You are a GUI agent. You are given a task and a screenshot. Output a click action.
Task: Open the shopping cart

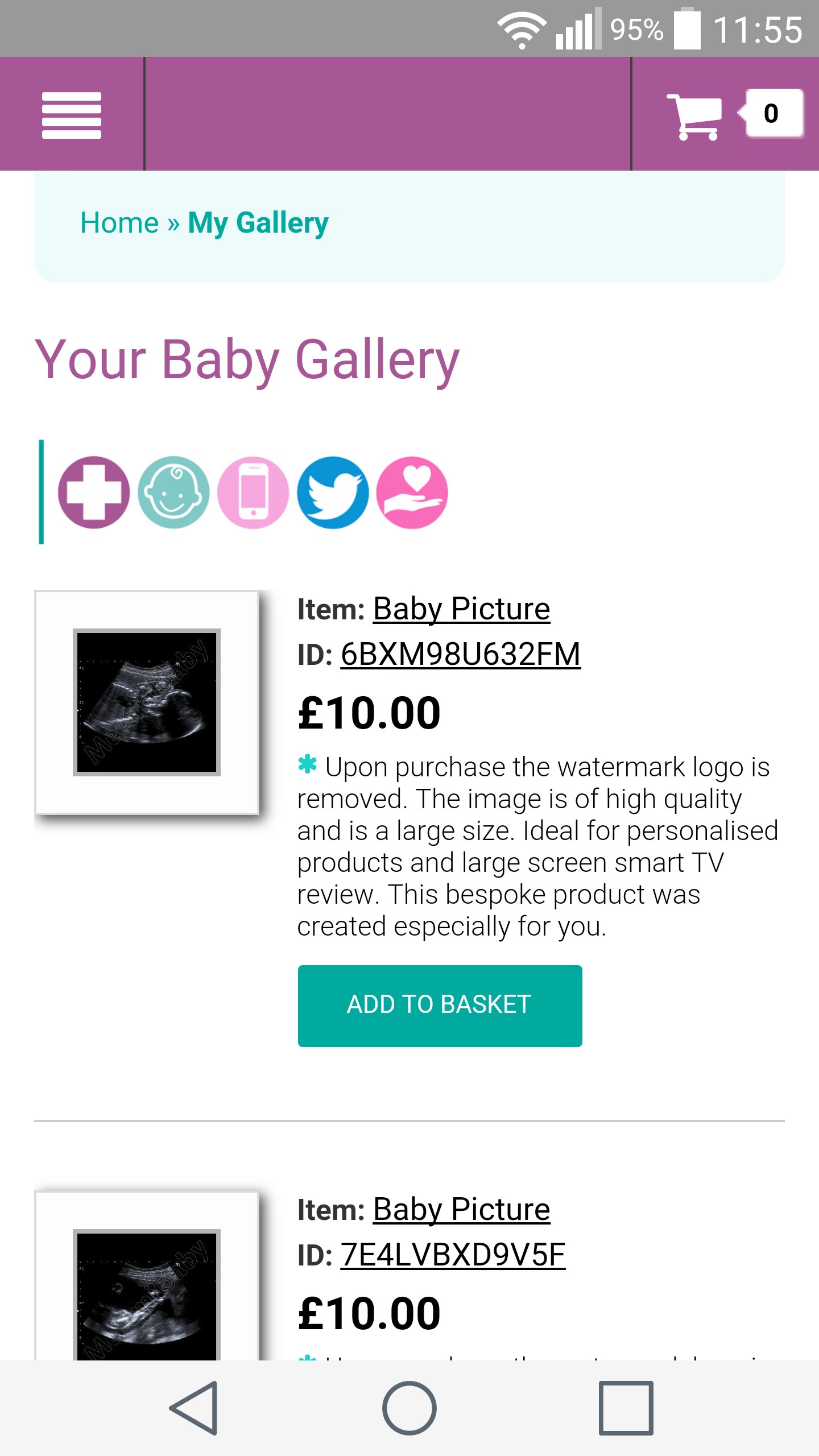tap(734, 115)
